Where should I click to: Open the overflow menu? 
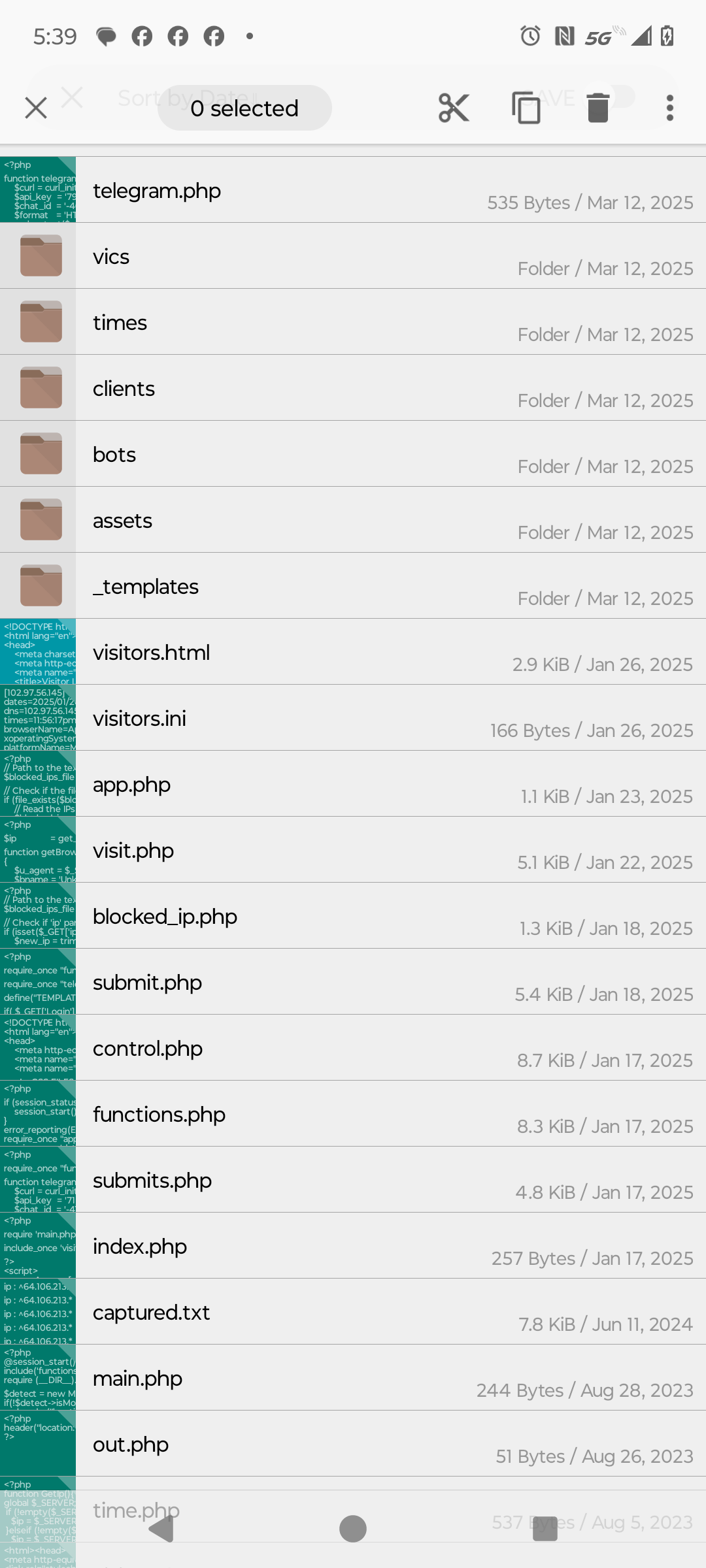(669, 108)
